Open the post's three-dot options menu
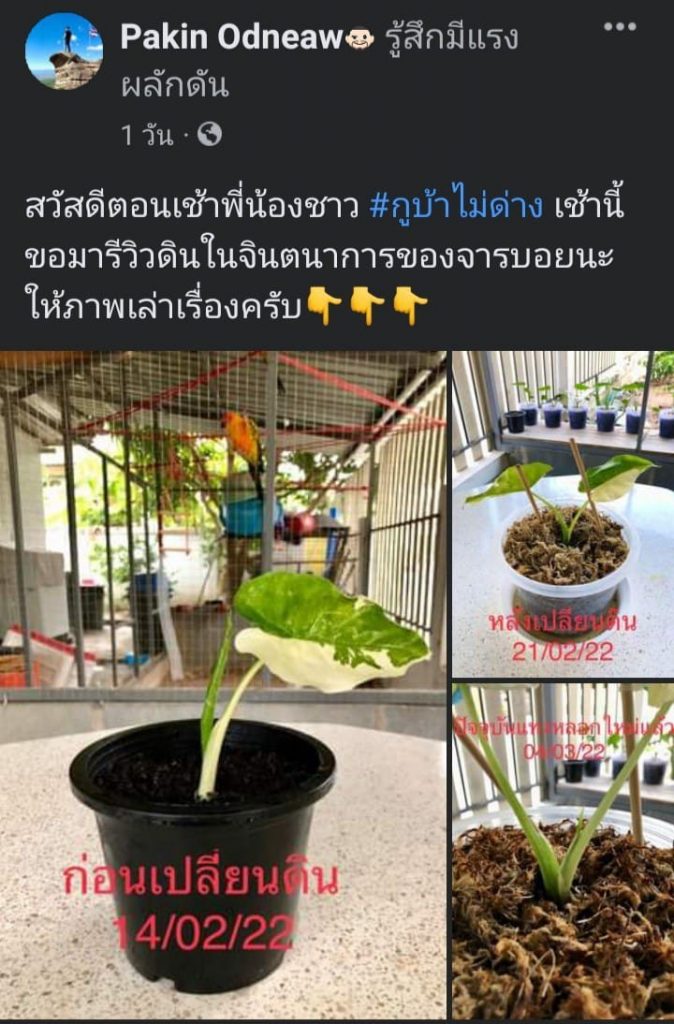Screen dimensions: 674x1024 coord(619,28)
